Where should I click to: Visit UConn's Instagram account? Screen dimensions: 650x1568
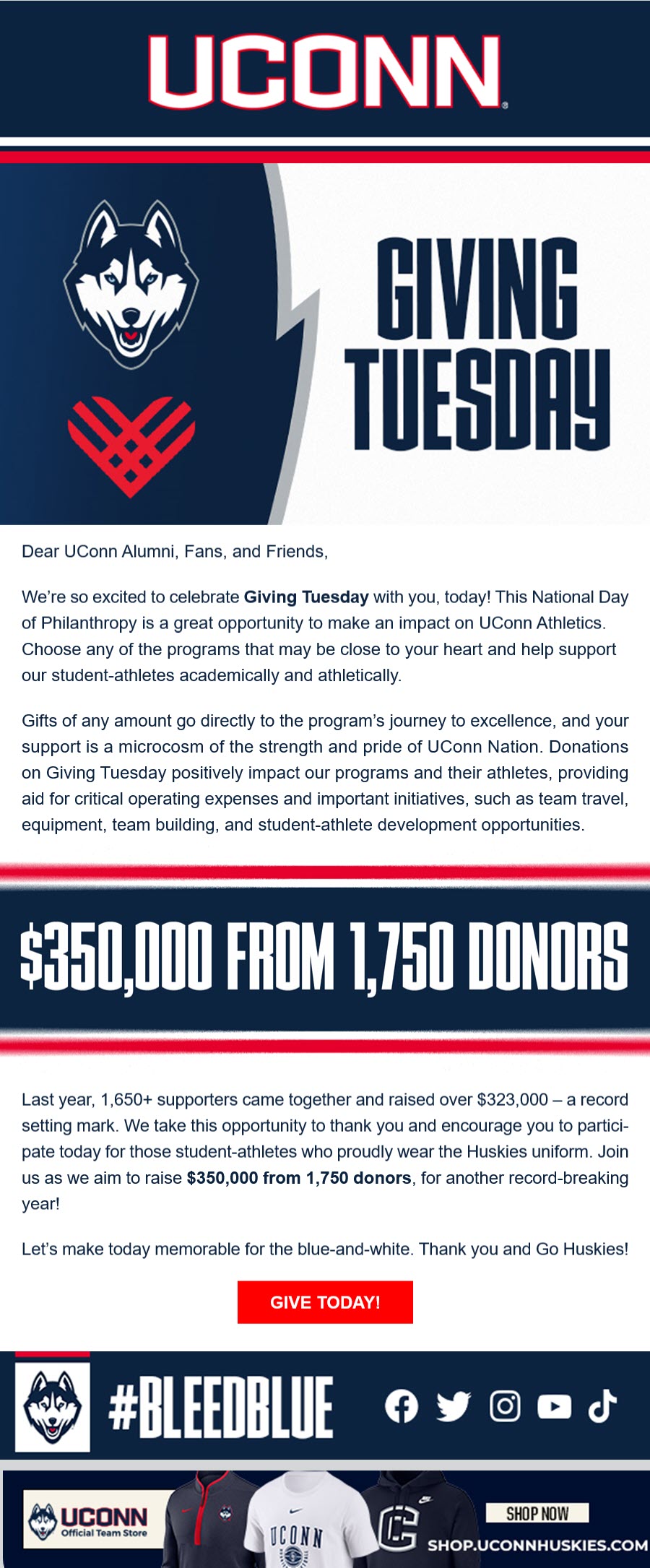(x=505, y=1406)
